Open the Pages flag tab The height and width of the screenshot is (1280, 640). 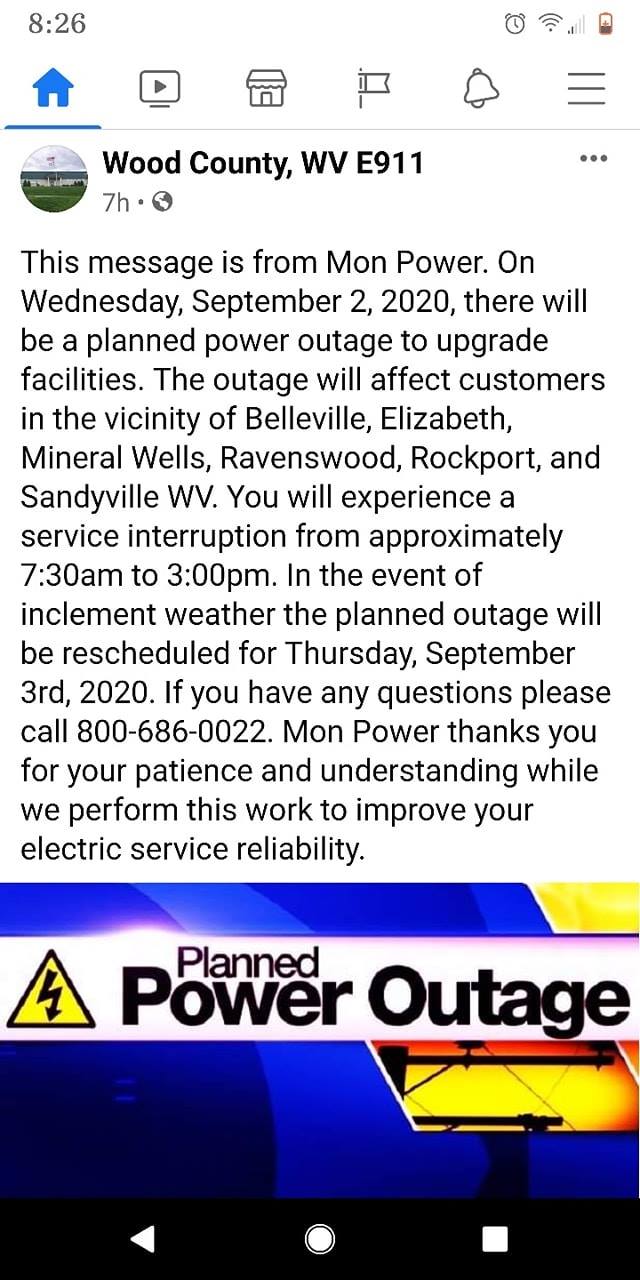coord(373,90)
